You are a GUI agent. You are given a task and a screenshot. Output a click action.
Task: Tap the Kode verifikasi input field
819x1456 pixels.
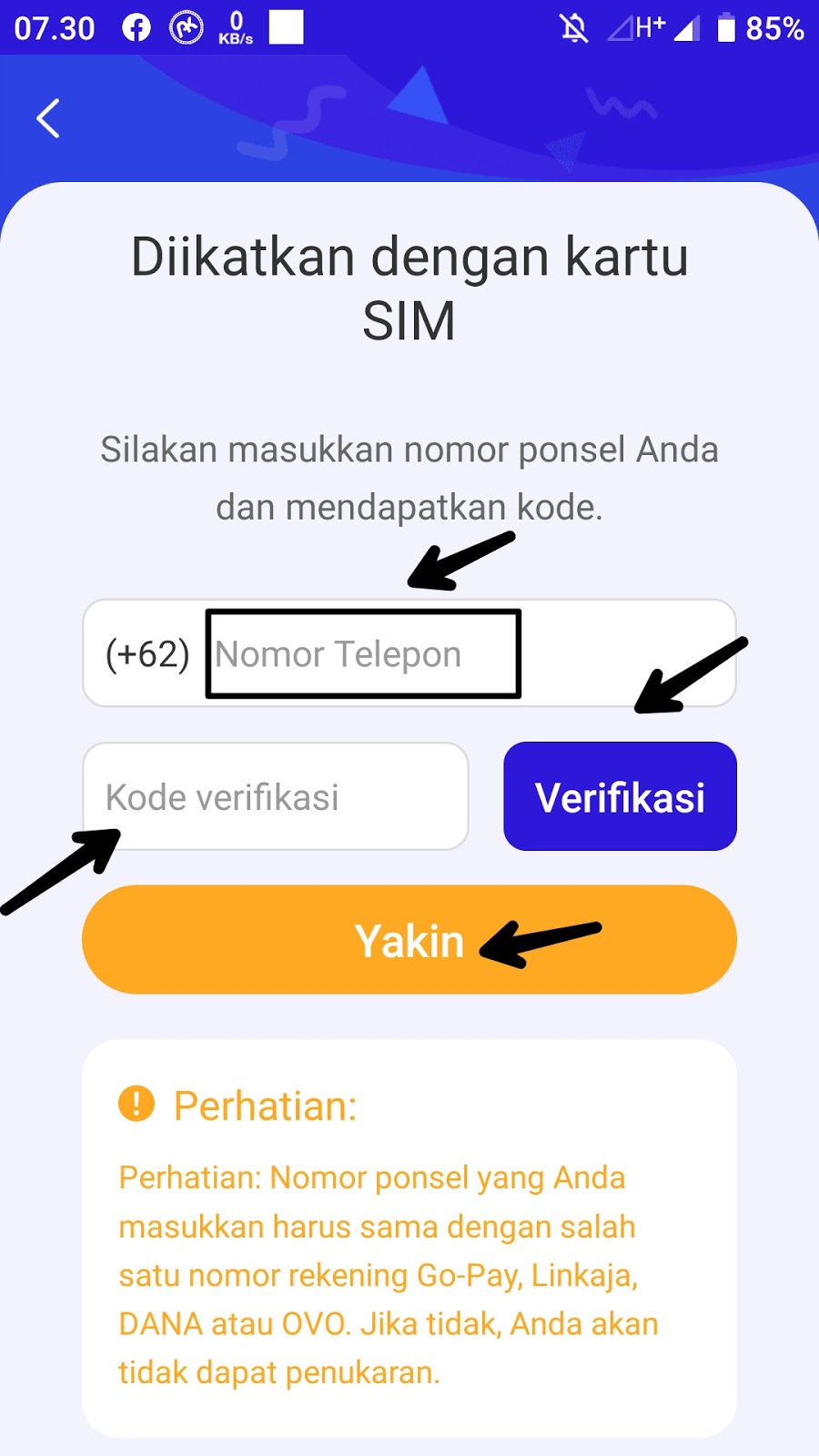[275, 797]
